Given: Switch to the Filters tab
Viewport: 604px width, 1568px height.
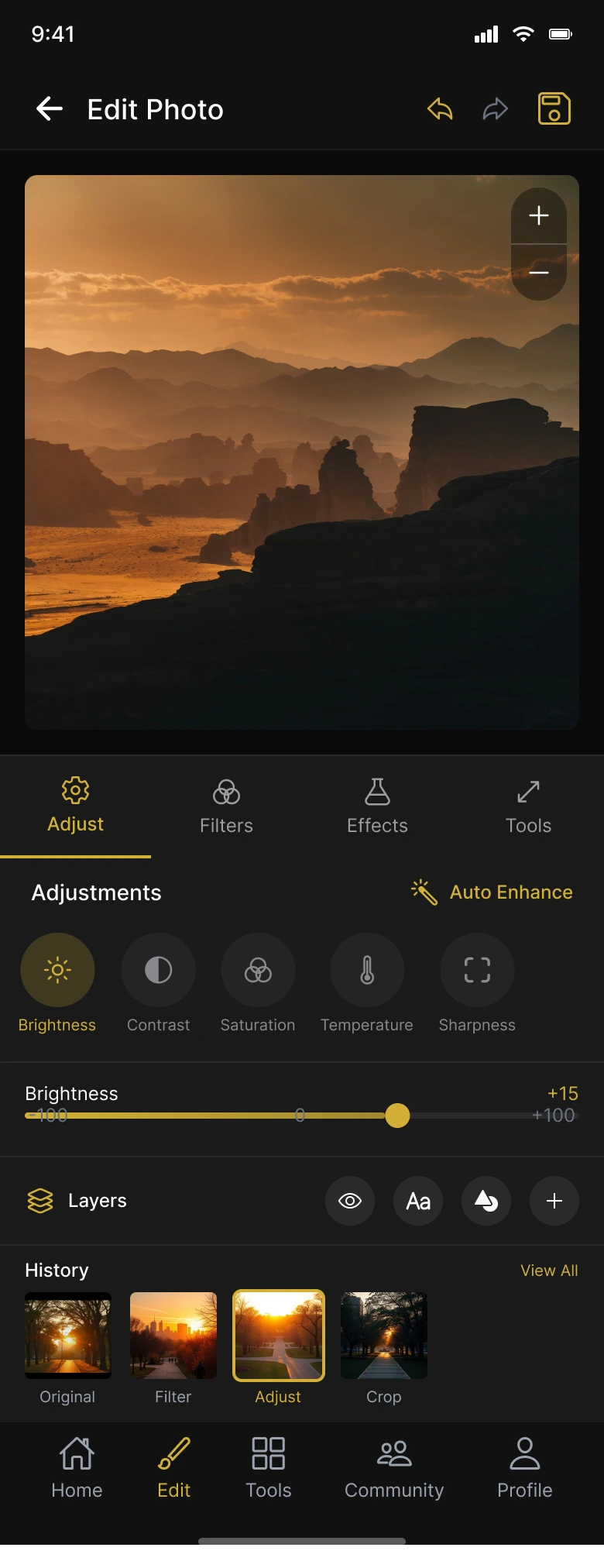Looking at the screenshot, I should pyautogui.click(x=226, y=807).
